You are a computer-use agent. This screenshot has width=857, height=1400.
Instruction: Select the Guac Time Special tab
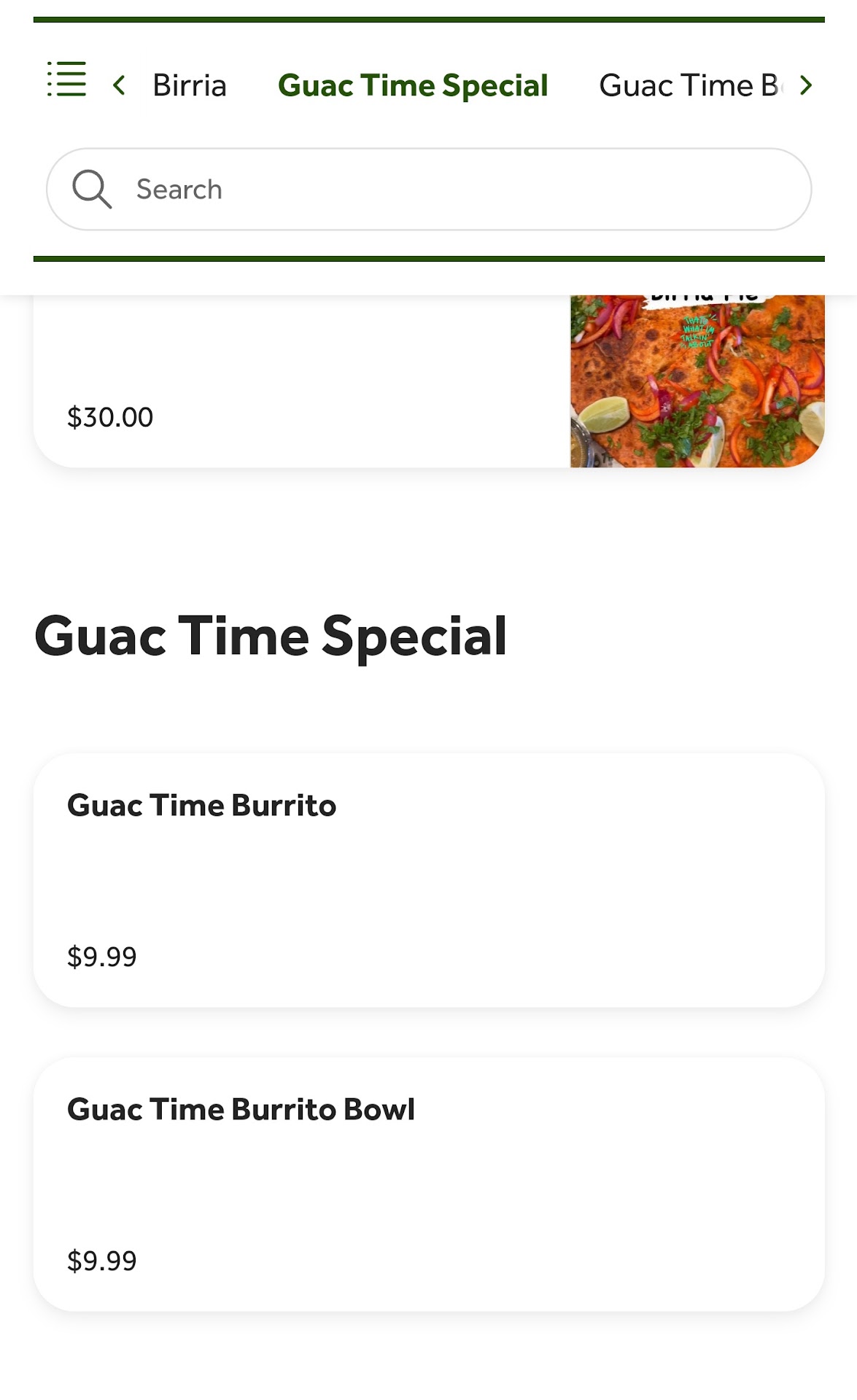point(413,85)
